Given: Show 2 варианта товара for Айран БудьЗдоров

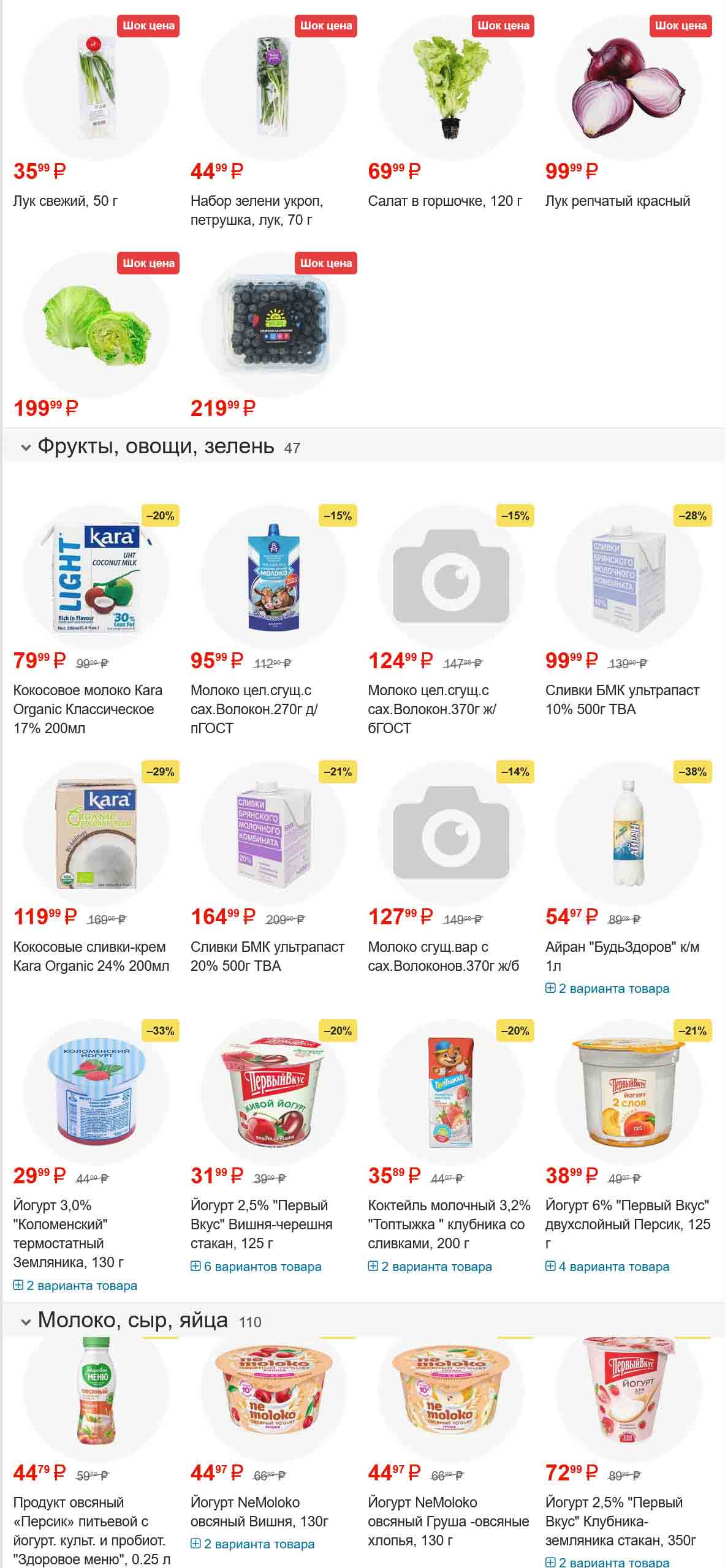Looking at the screenshot, I should tap(607, 989).
